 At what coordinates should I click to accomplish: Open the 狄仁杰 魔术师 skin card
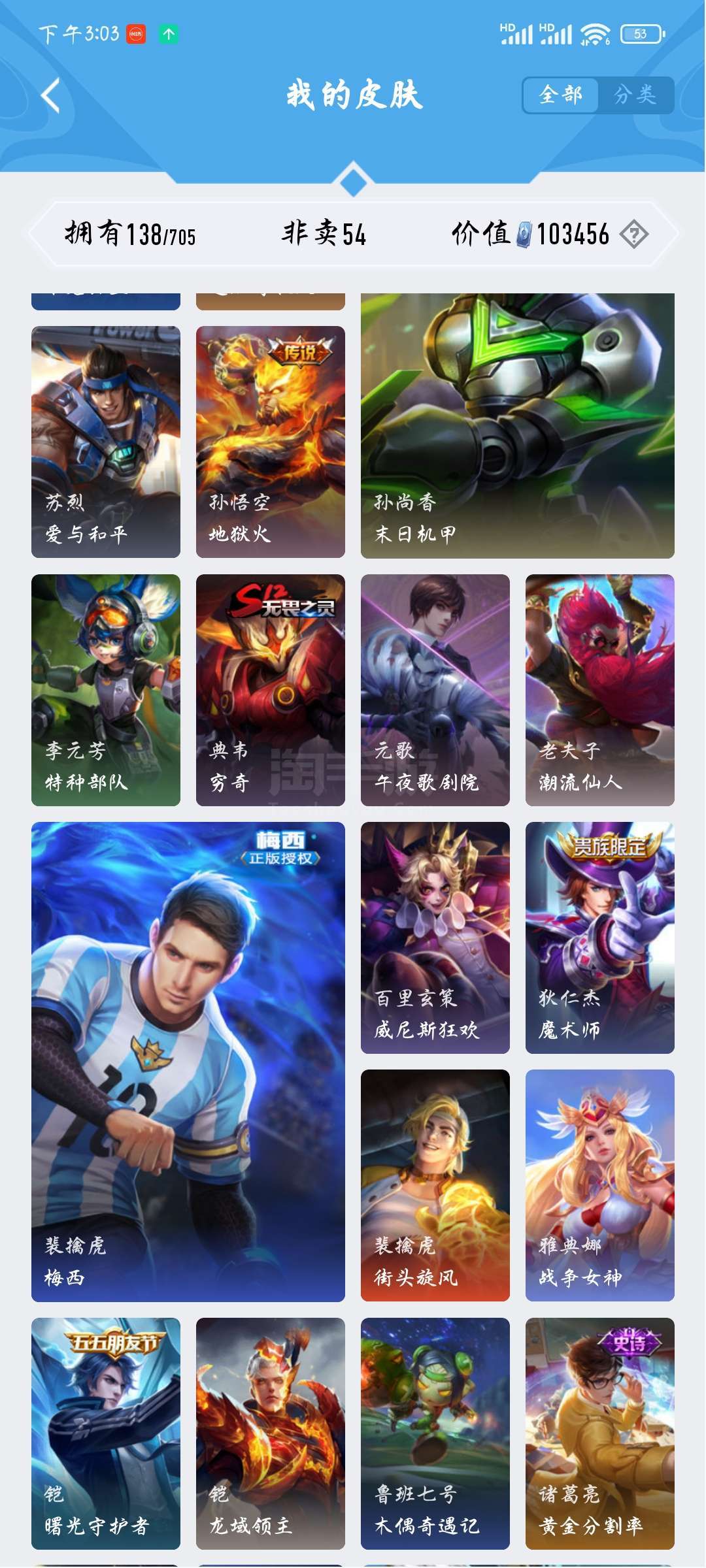pyautogui.click(x=600, y=938)
